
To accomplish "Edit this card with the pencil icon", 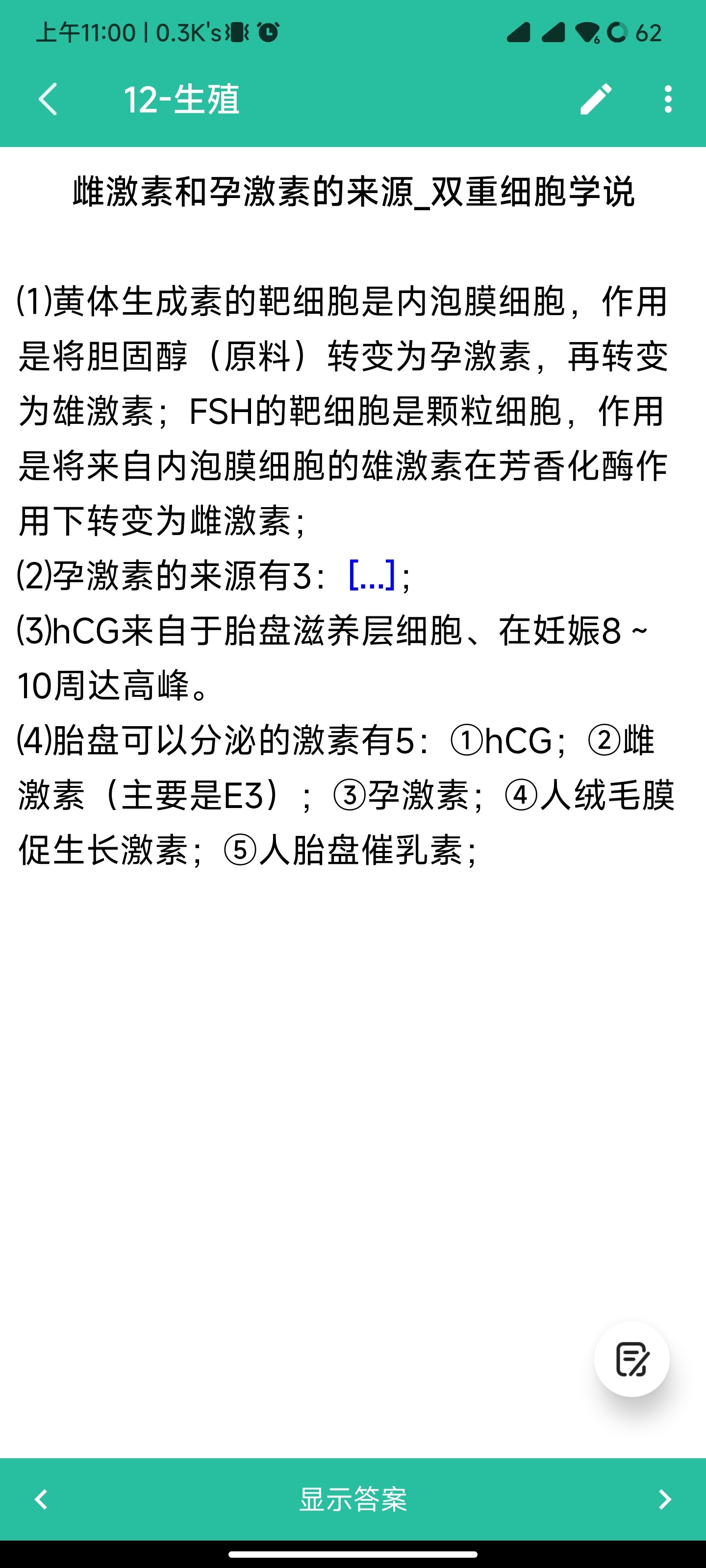I will click(x=596, y=99).
